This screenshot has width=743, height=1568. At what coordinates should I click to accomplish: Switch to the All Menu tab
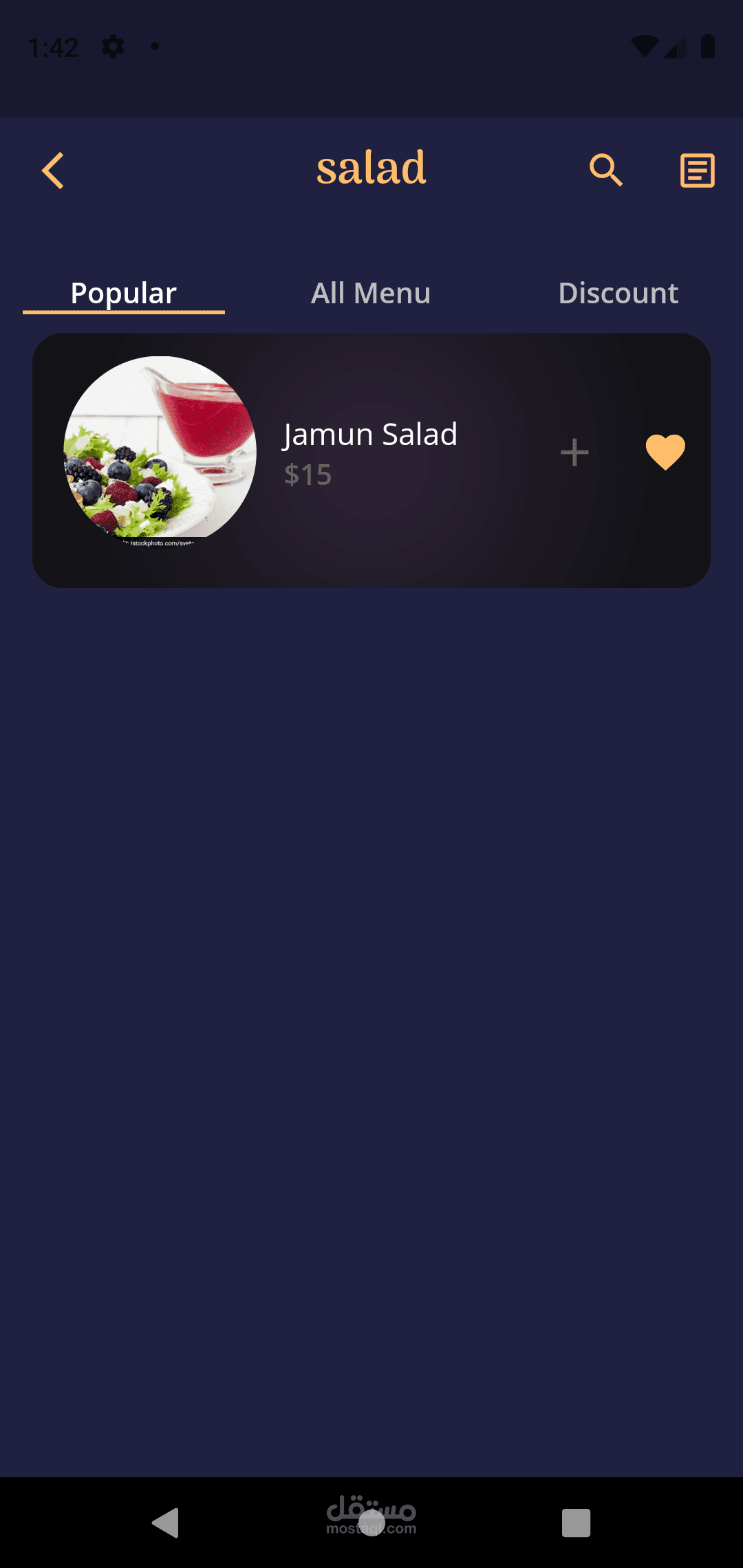371,294
